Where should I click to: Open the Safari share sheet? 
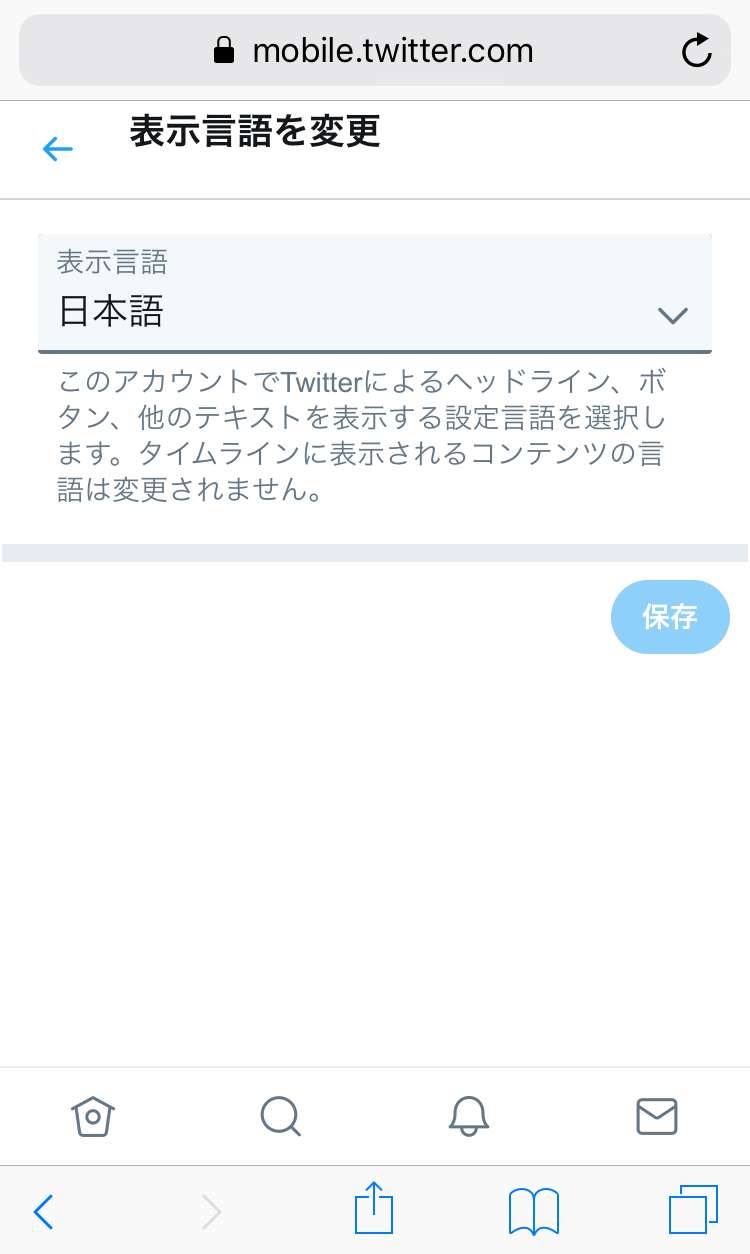374,1210
